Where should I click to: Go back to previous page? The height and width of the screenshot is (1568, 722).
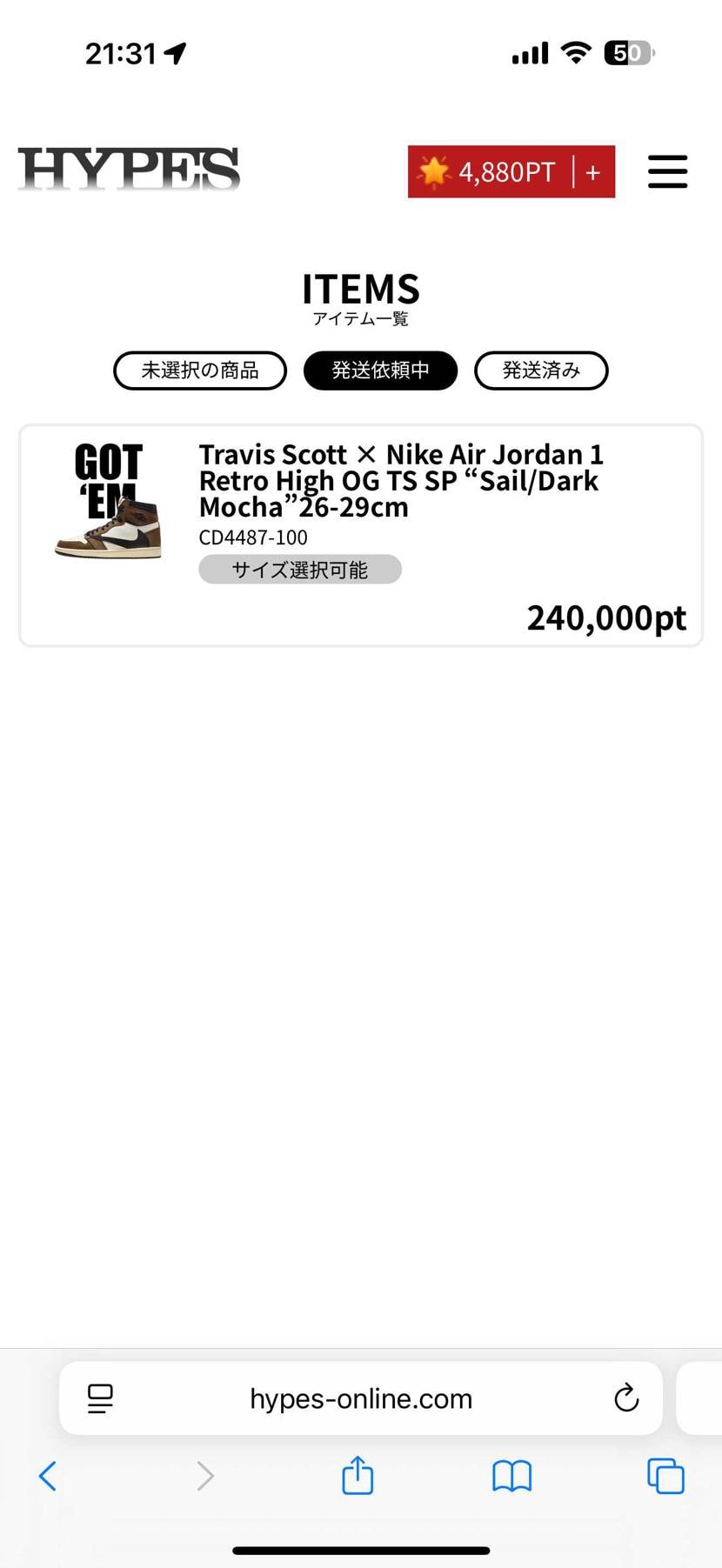point(48,1476)
